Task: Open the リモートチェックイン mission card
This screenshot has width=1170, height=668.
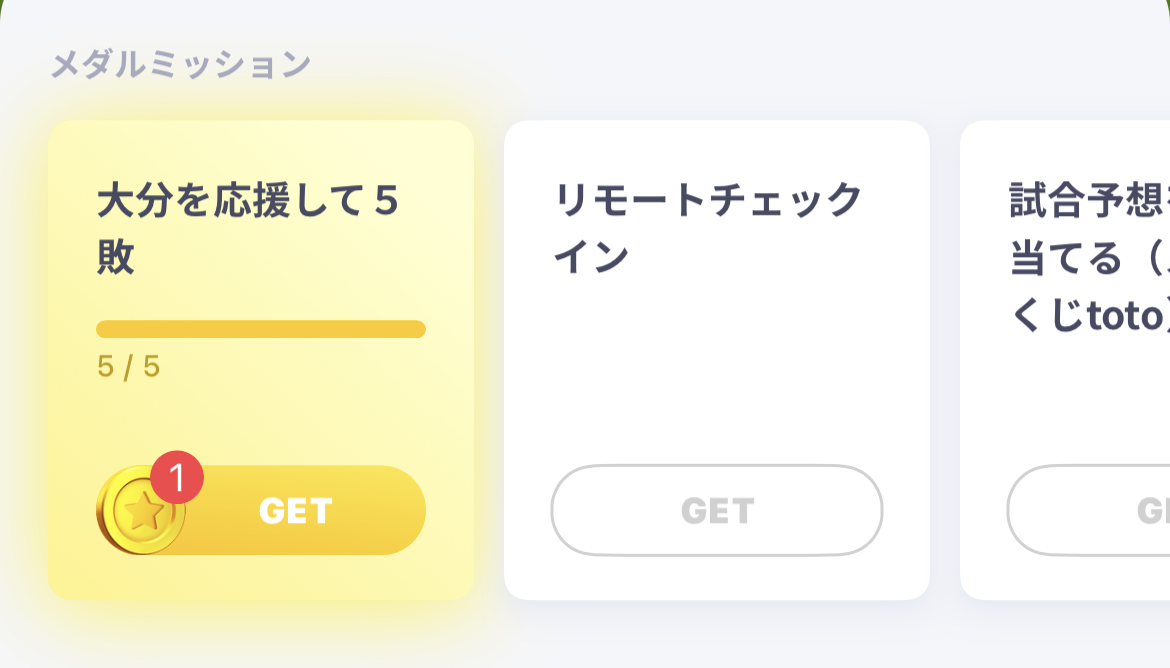Action: 716,300
